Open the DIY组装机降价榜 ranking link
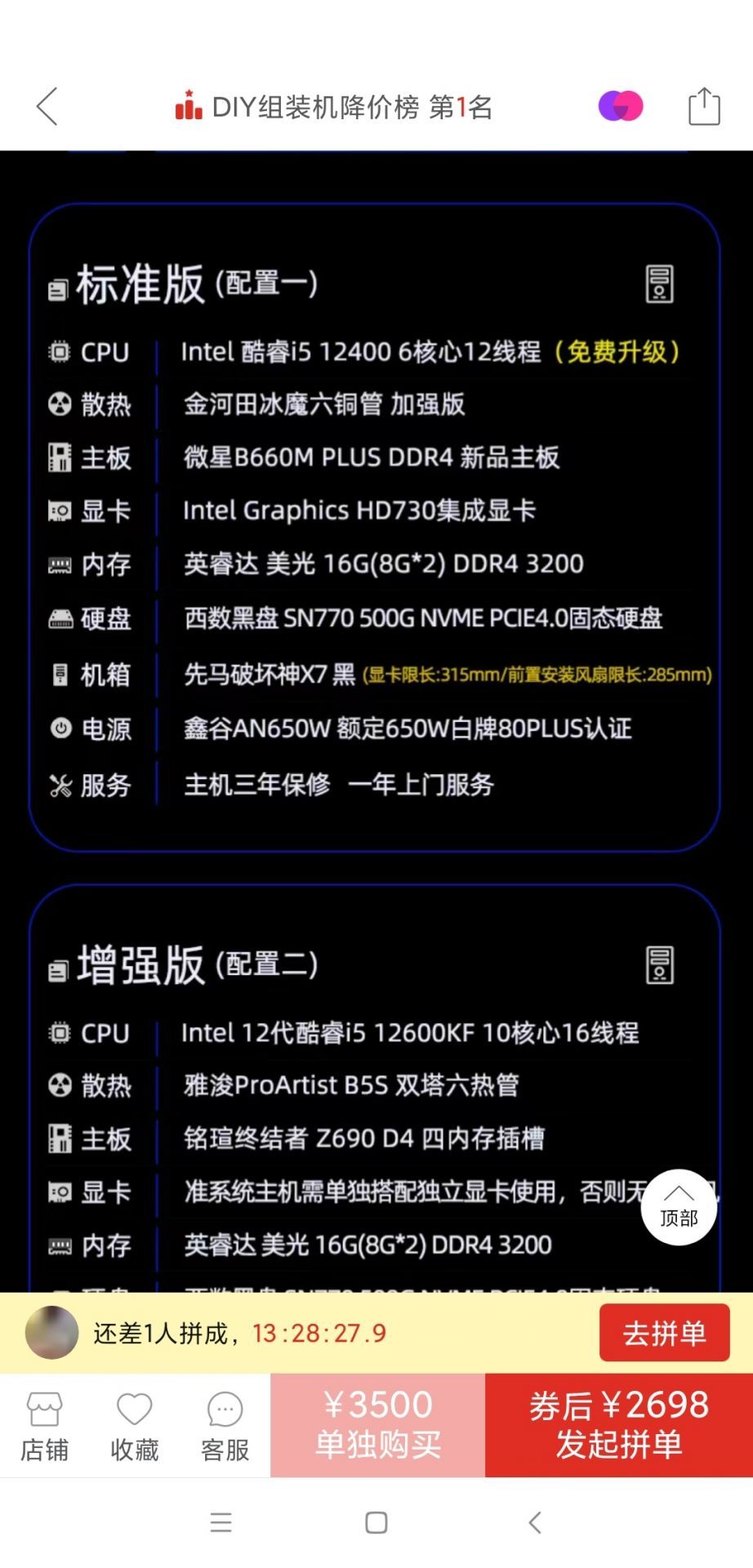Image resolution: width=753 pixels, height=1568 pixels. tap(334, 107)
